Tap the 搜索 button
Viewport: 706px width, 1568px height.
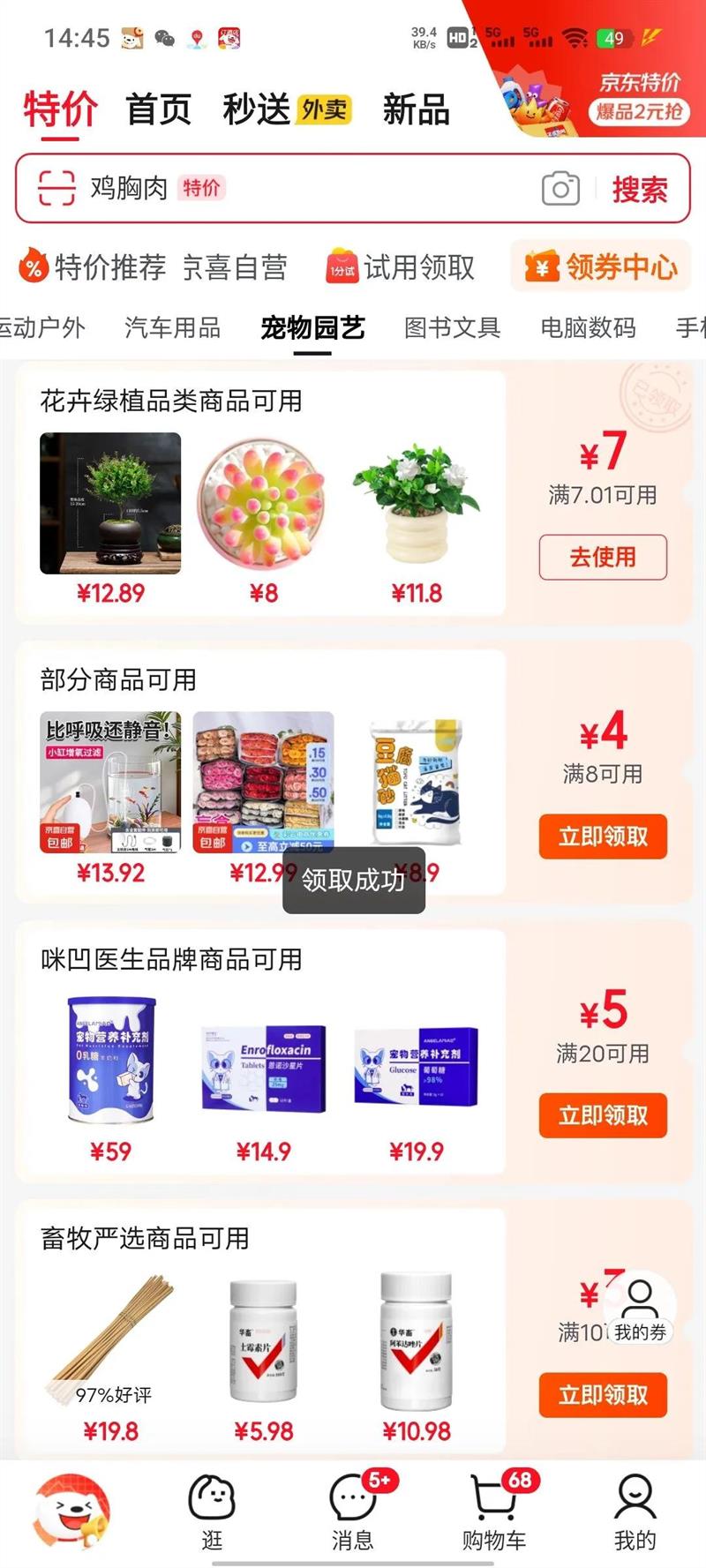coord(640,189)
